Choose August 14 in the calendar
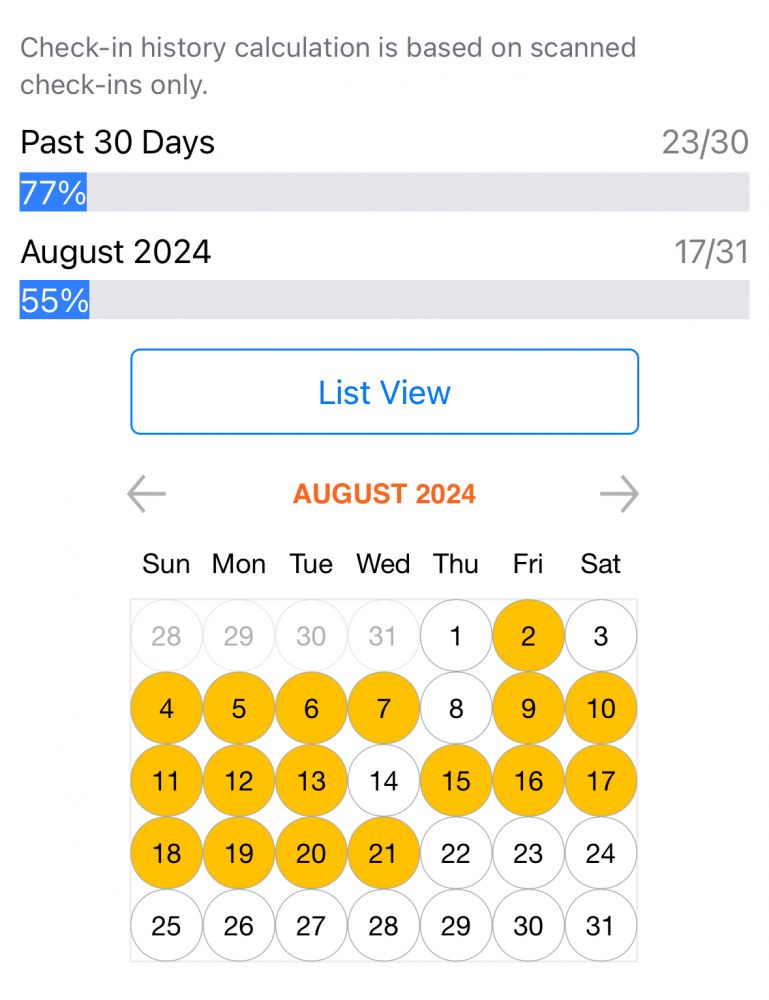Viewport: 769px width, 1000px height. pyautogui.click(x=383, y=781)
